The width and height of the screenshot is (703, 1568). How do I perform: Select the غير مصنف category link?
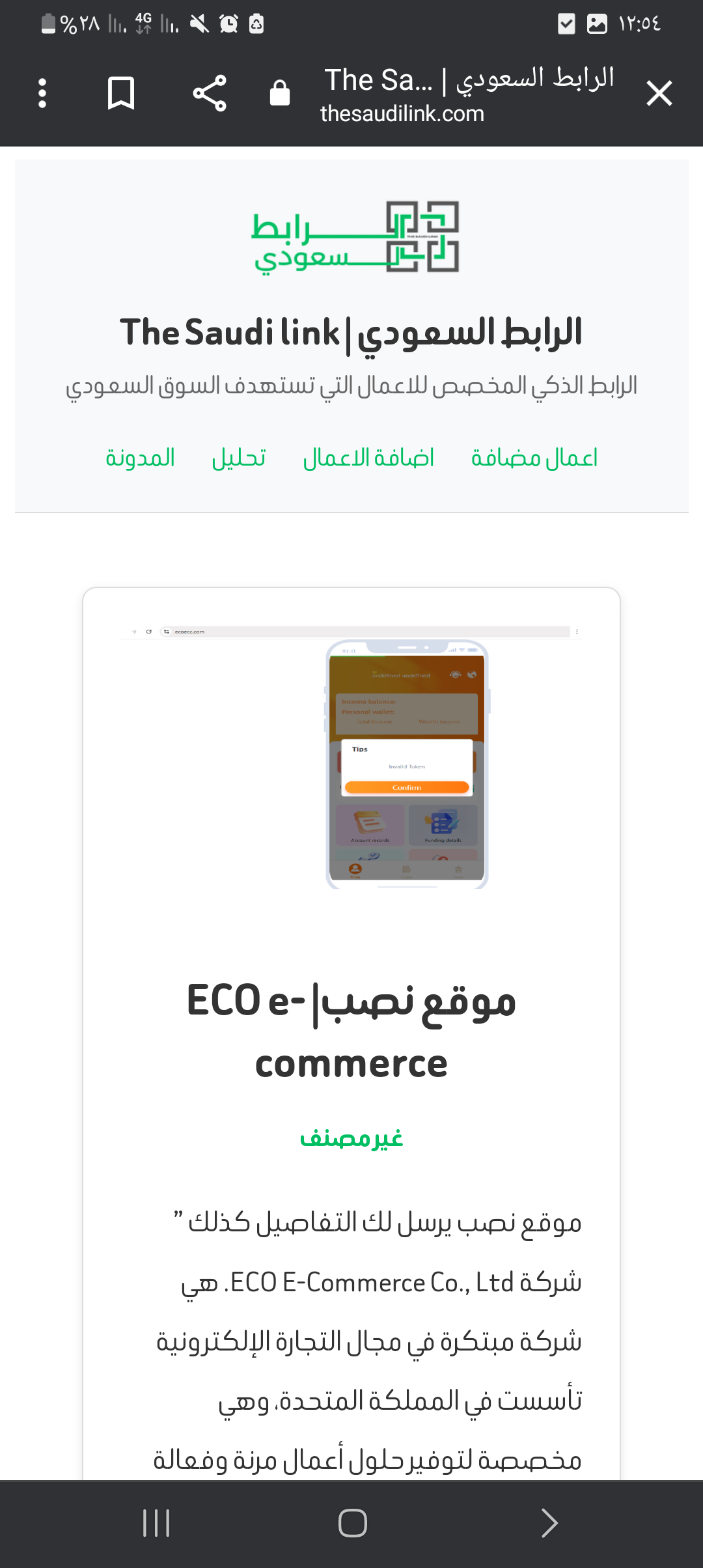pos(351,1138)
